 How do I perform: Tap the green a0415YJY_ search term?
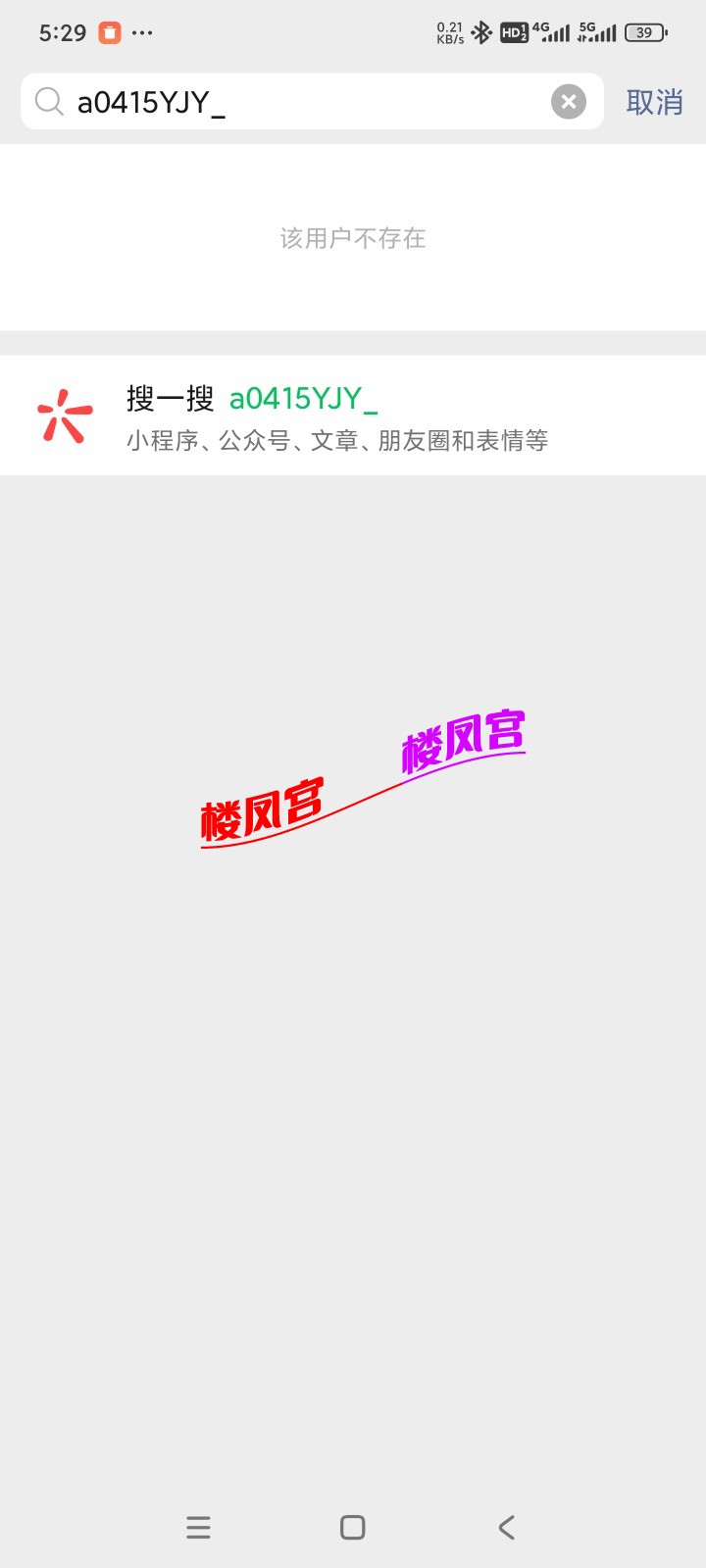[x=304, y=399]
